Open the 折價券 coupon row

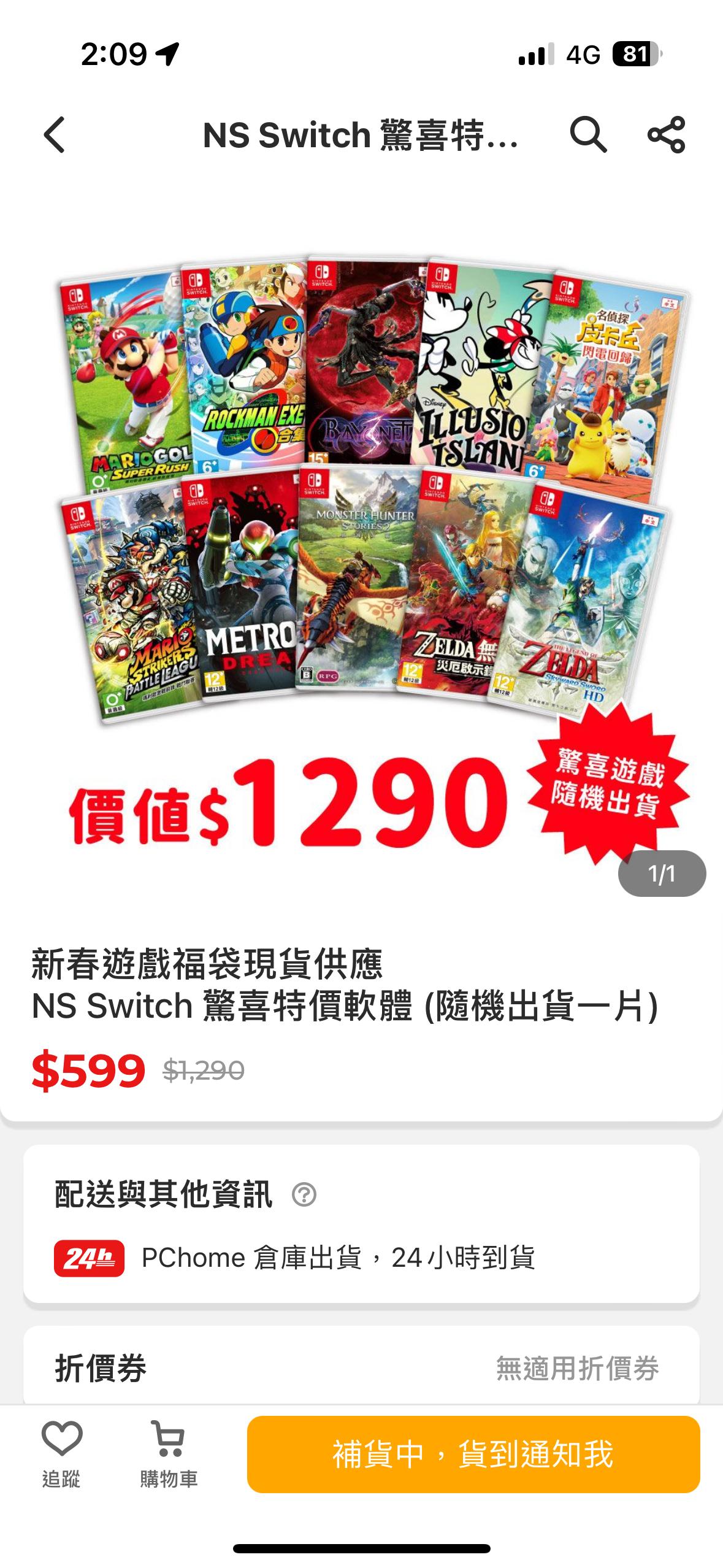click(361, 1368)
